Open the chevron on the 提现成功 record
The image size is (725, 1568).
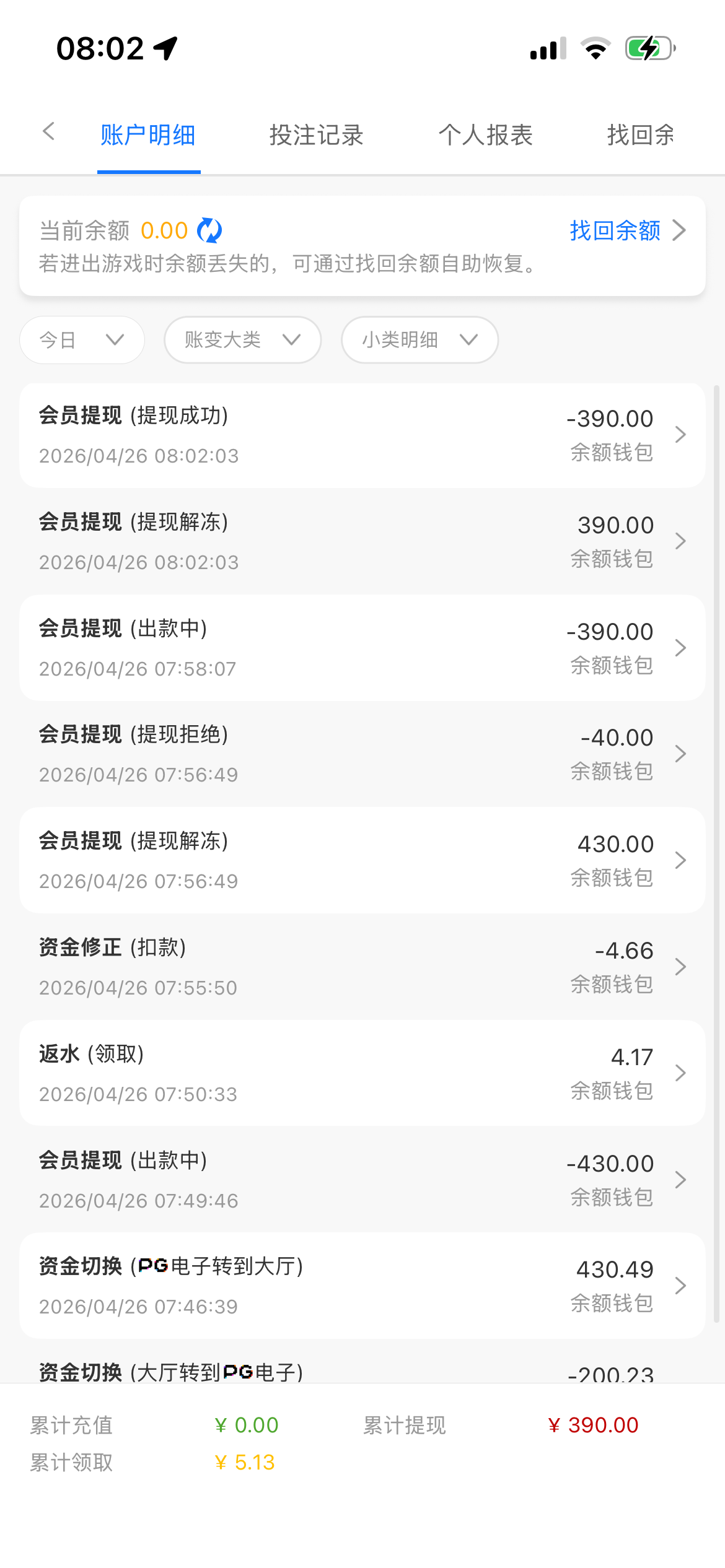682,435
